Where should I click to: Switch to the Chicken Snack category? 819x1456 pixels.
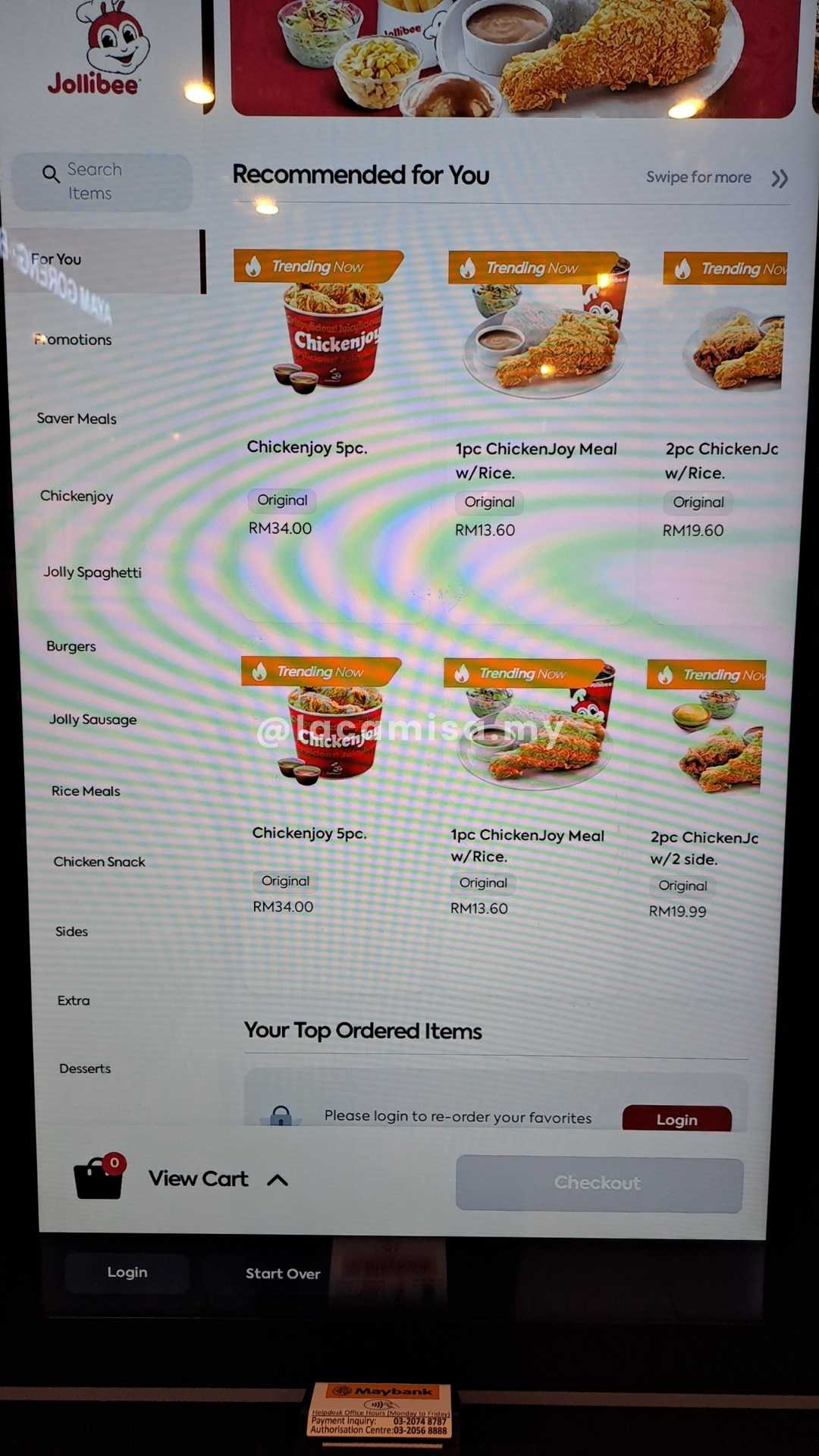pyautogui.click(x=99, y=861)
